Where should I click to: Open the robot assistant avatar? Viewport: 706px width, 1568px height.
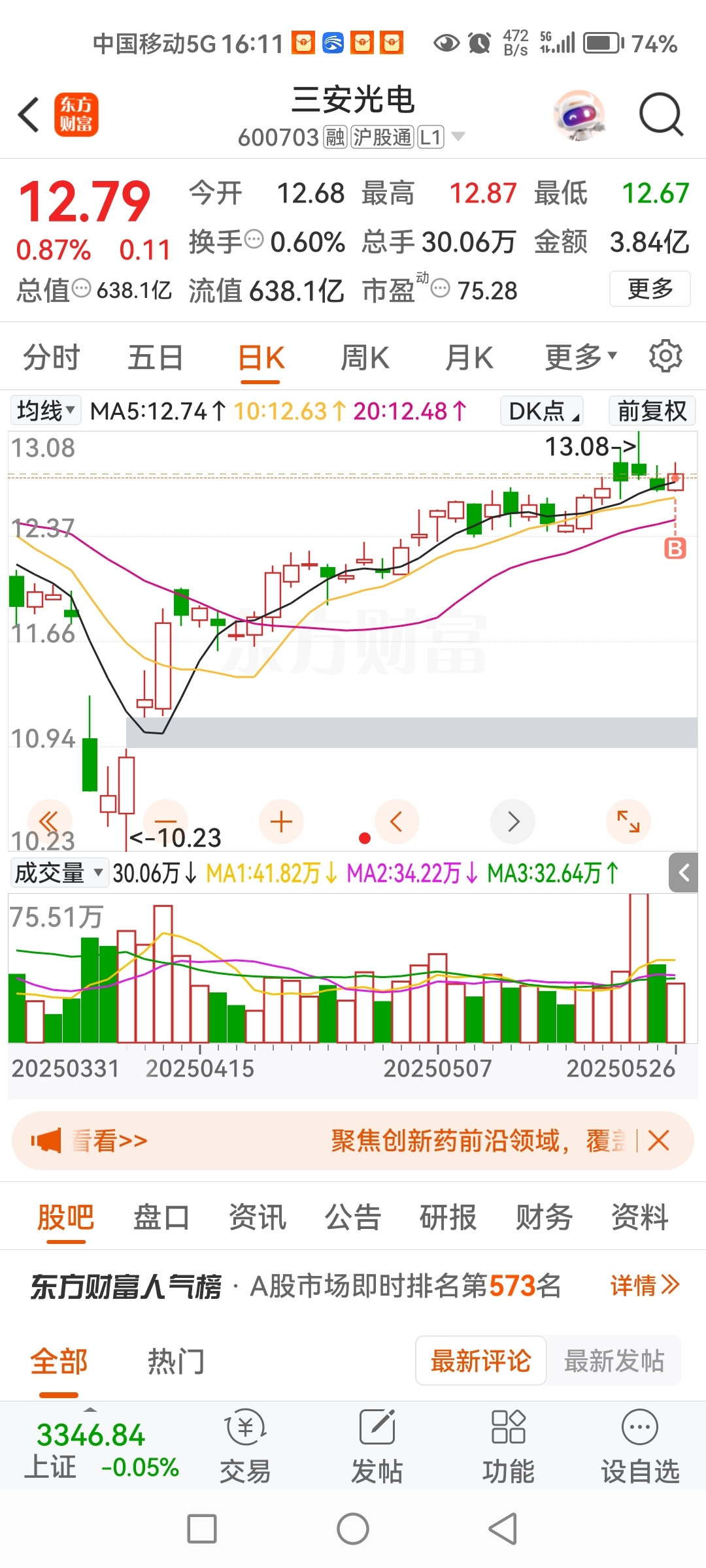pyautogui.click(x=579, y=115)
